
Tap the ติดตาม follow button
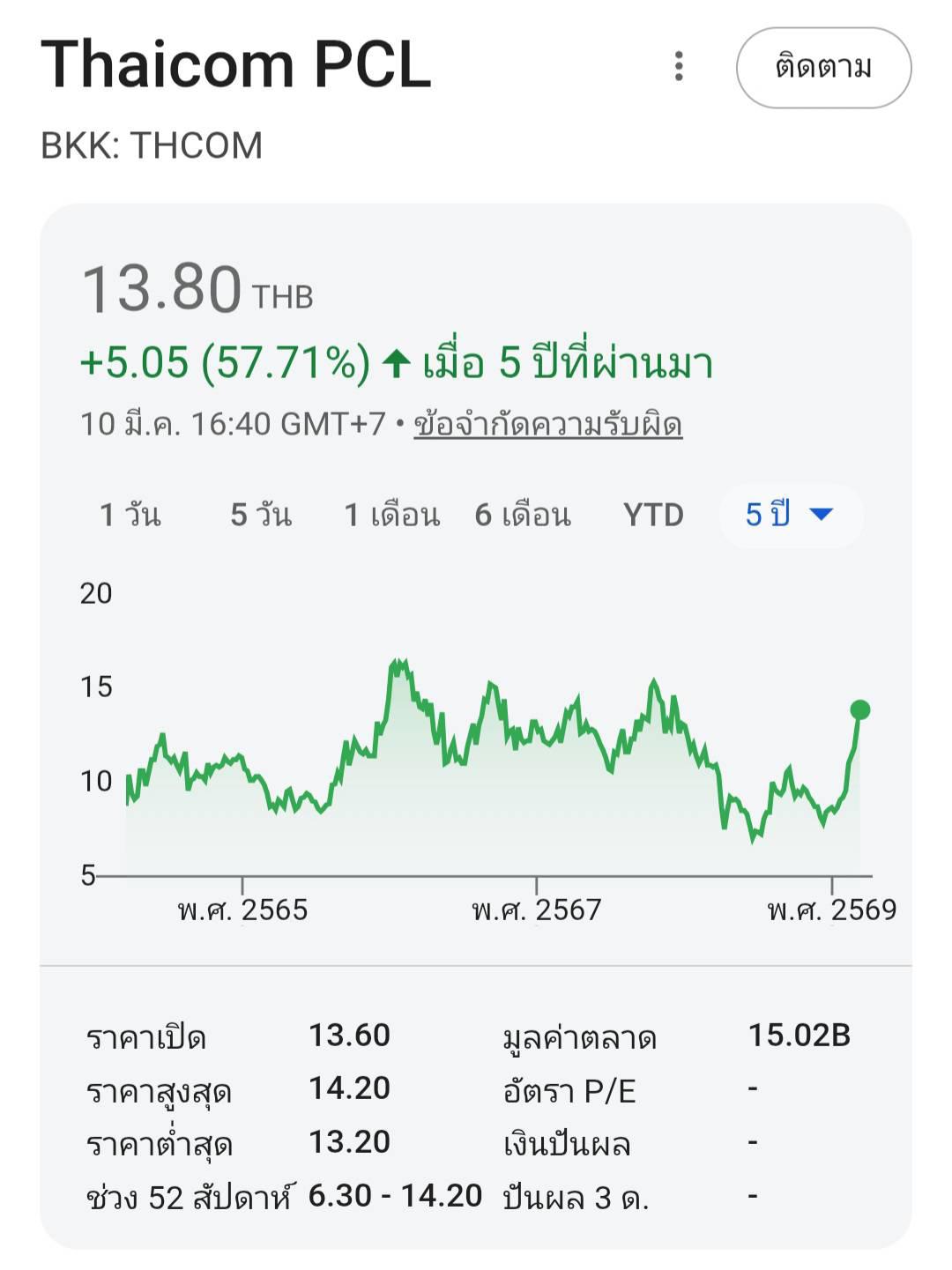pos(823,68)
